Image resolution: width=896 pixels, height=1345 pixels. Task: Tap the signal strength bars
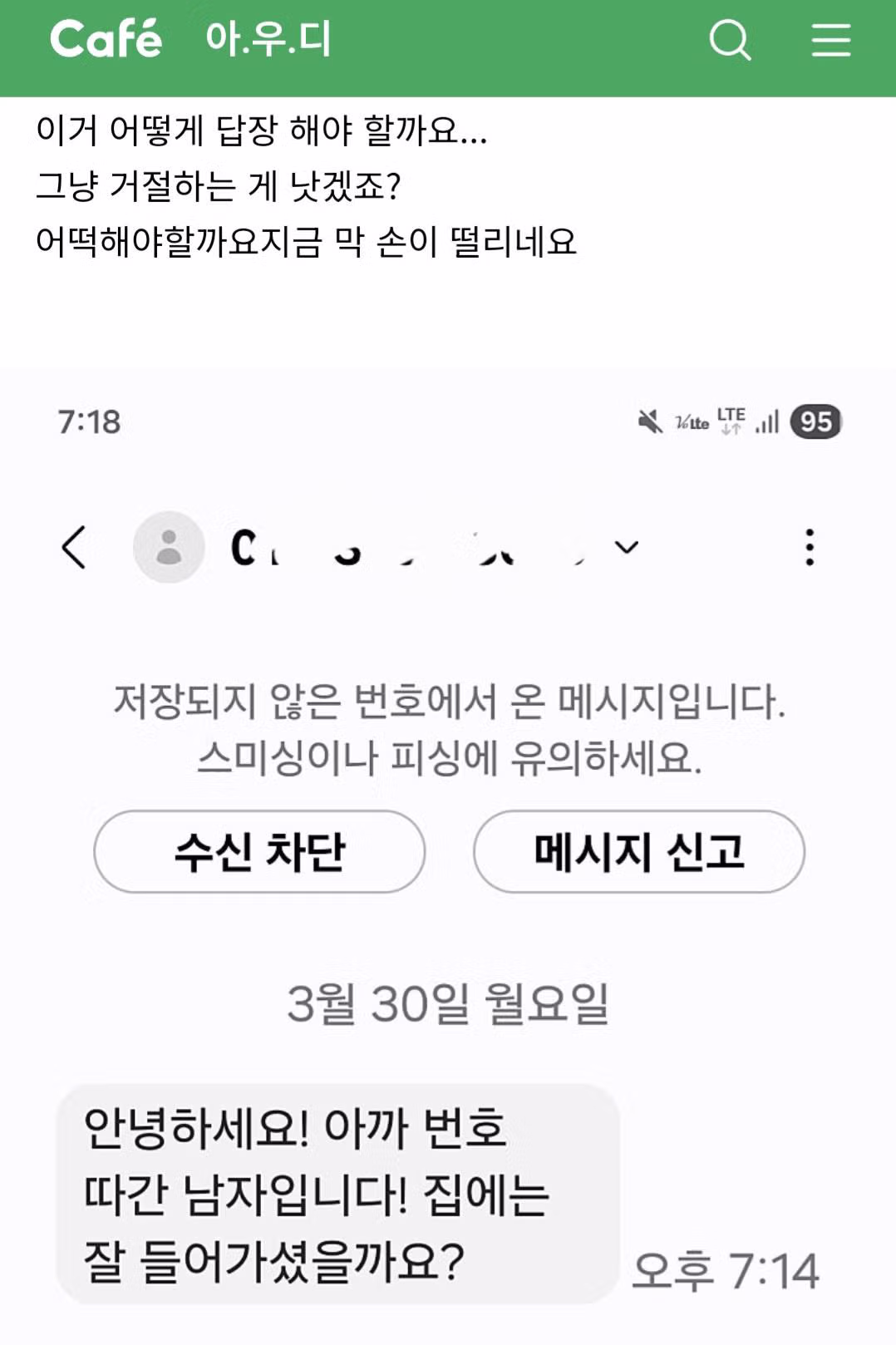coord(769,423)
